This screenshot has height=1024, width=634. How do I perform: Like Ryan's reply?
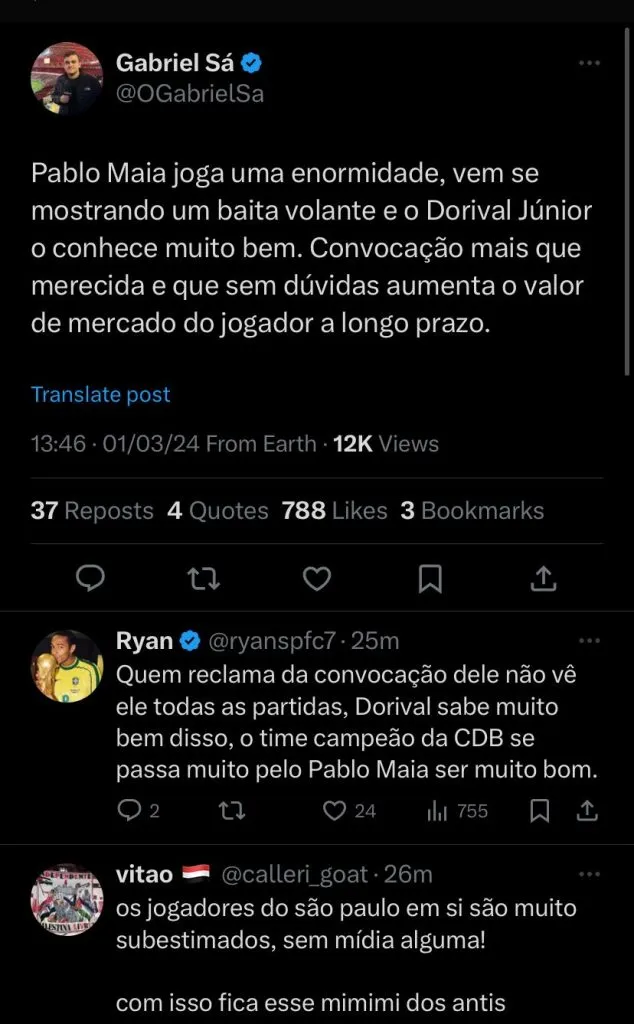pos(335,810)
